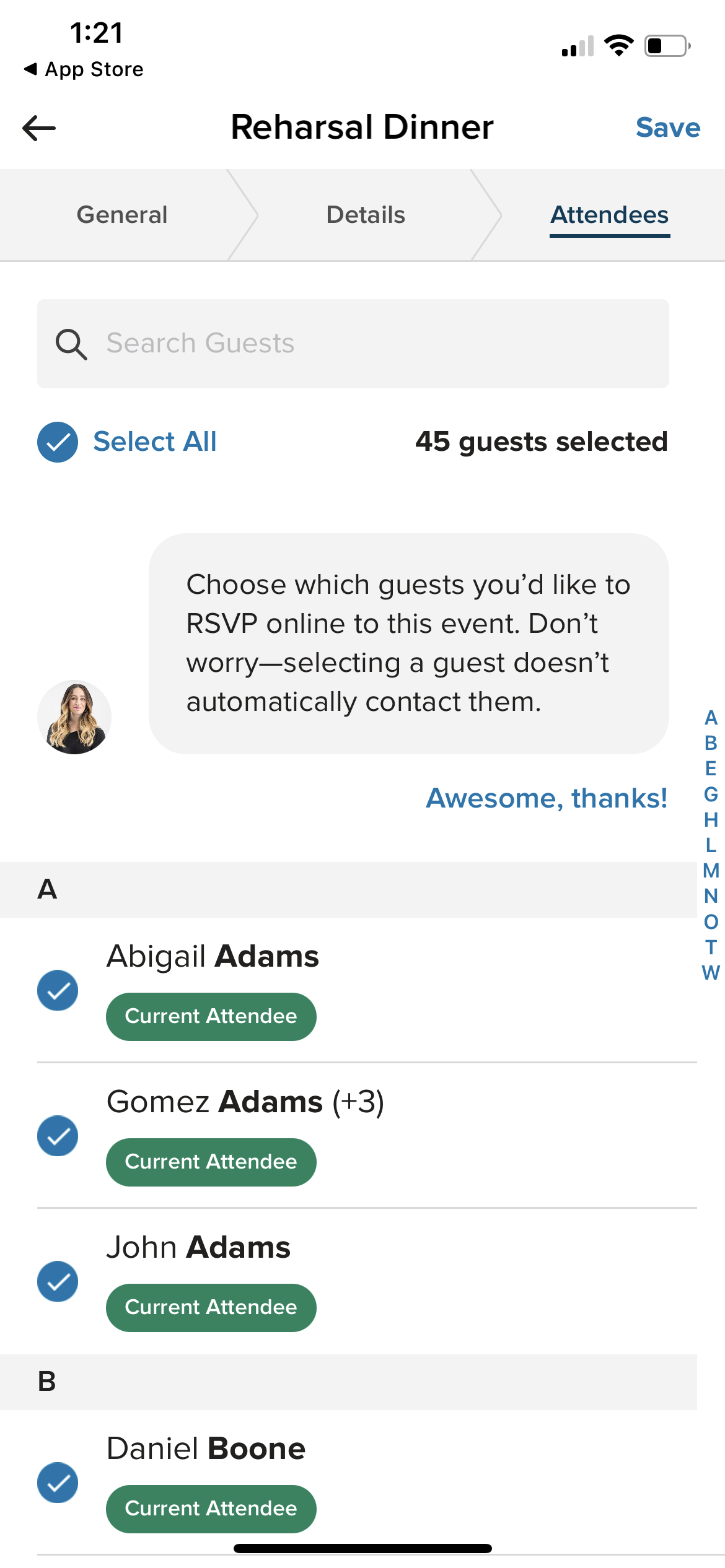
Task: Switch to the Details tab
Action: coord(366,215)
